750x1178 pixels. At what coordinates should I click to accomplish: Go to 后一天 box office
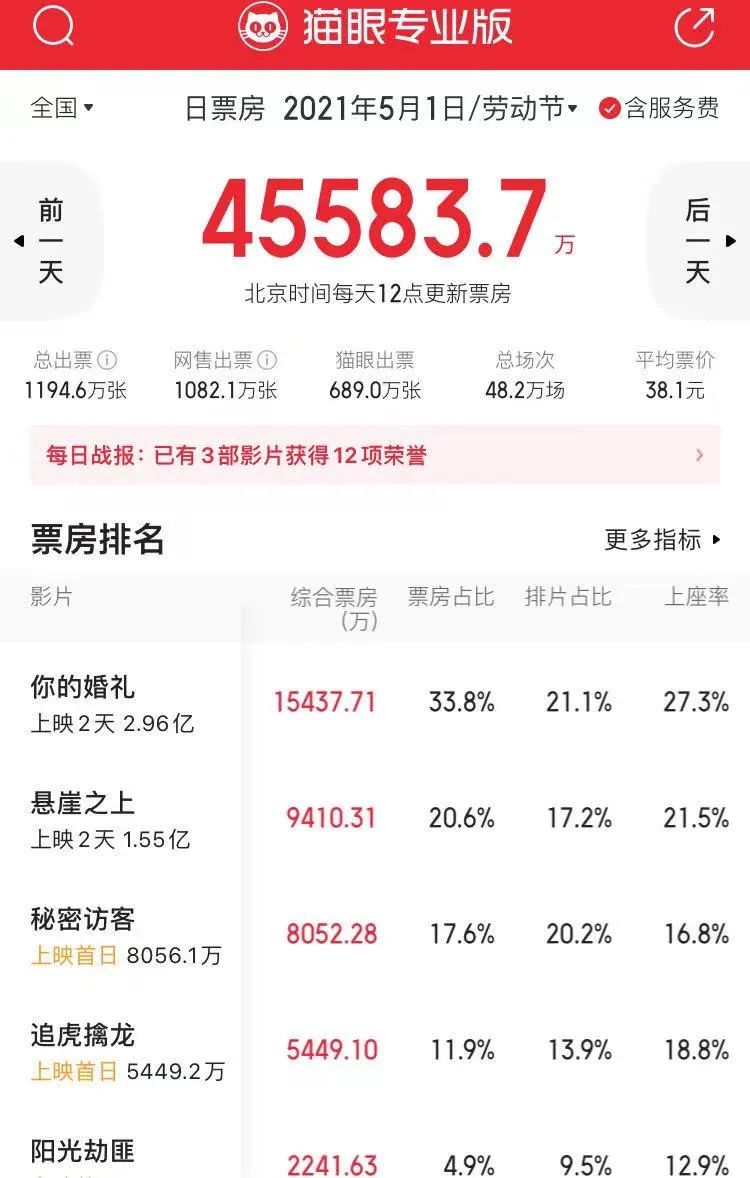(699, 241)
